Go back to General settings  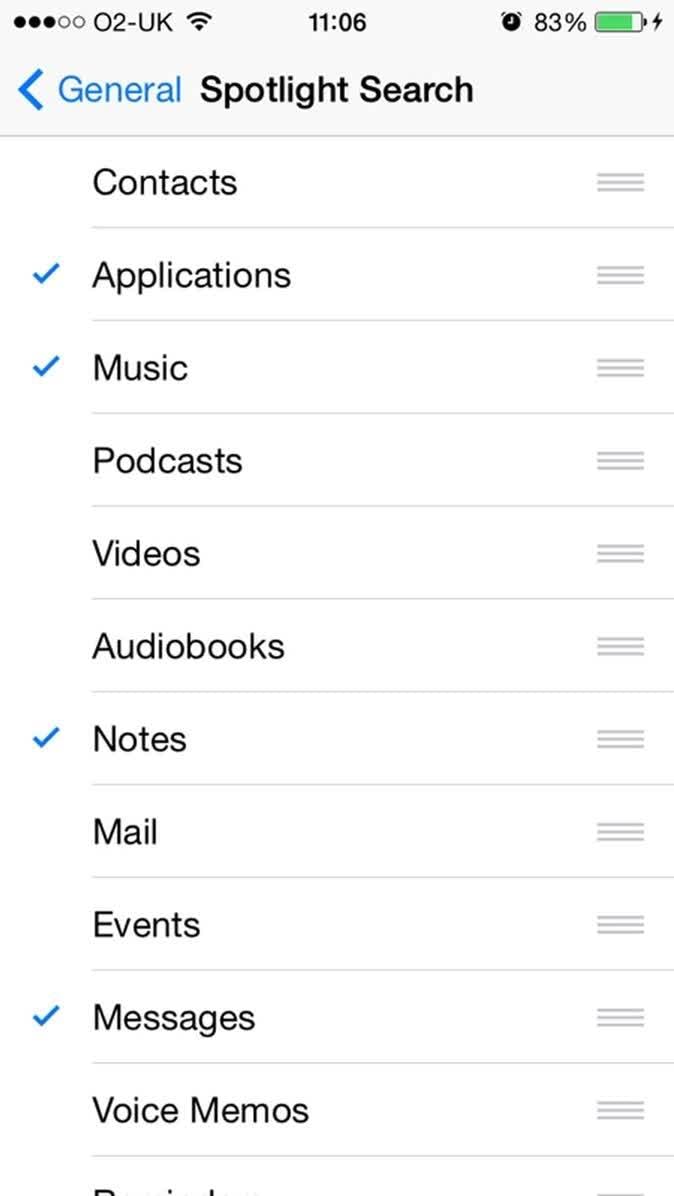pyautogui.click(x=100, y=90)
